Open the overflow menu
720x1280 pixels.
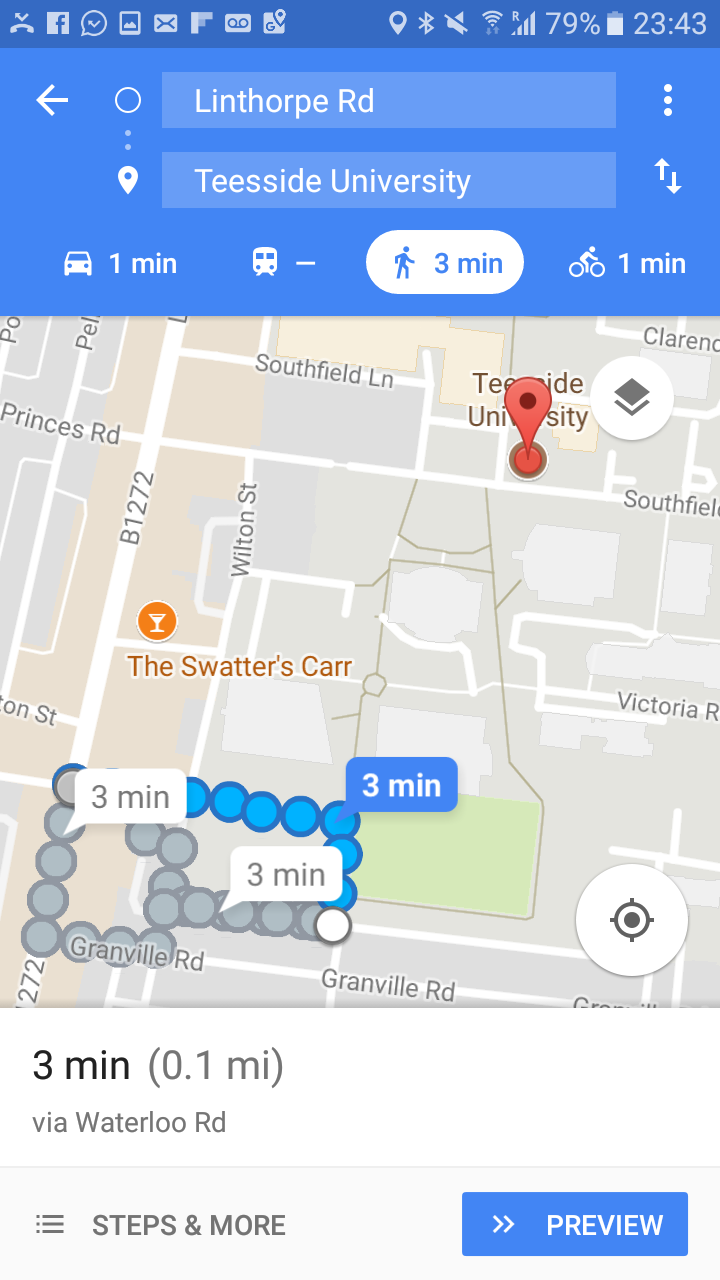[x=667, y=100]
